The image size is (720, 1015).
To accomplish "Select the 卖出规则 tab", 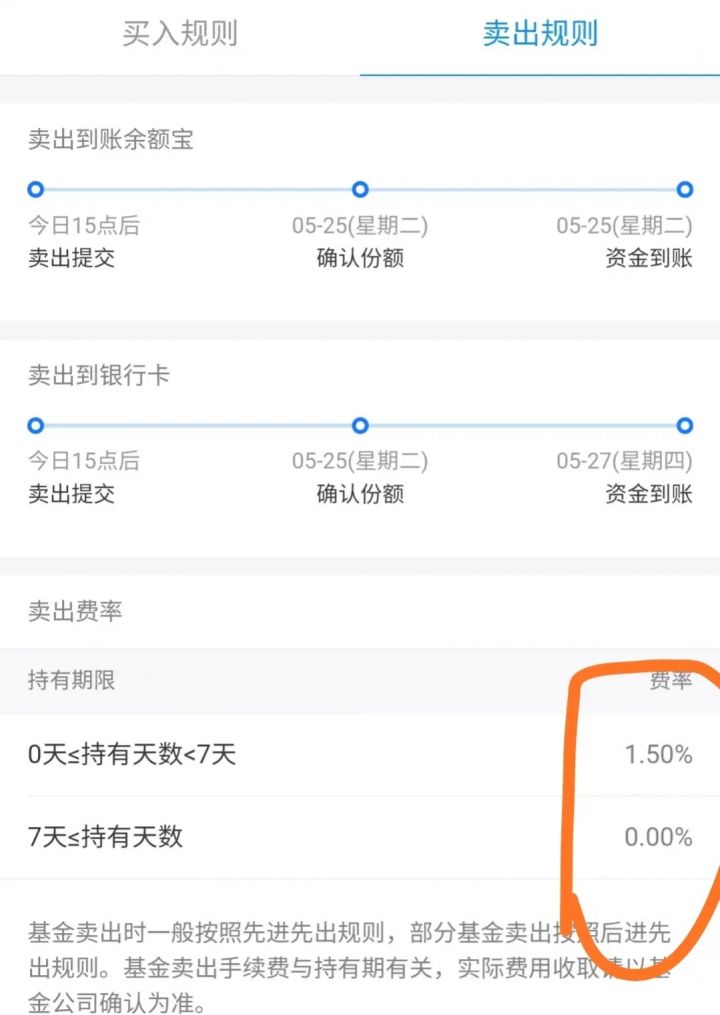I will coord(540,34).
